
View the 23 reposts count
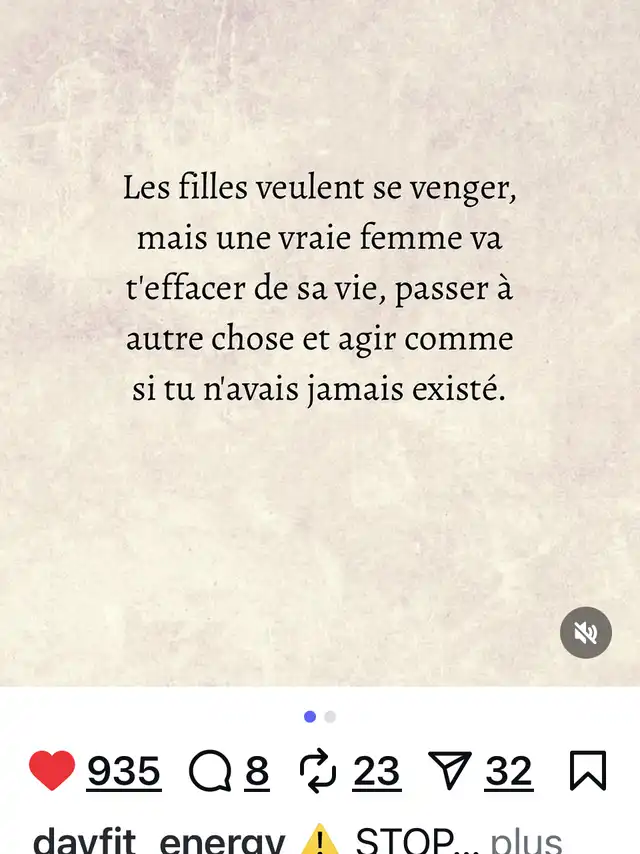[x=376, y=771]
